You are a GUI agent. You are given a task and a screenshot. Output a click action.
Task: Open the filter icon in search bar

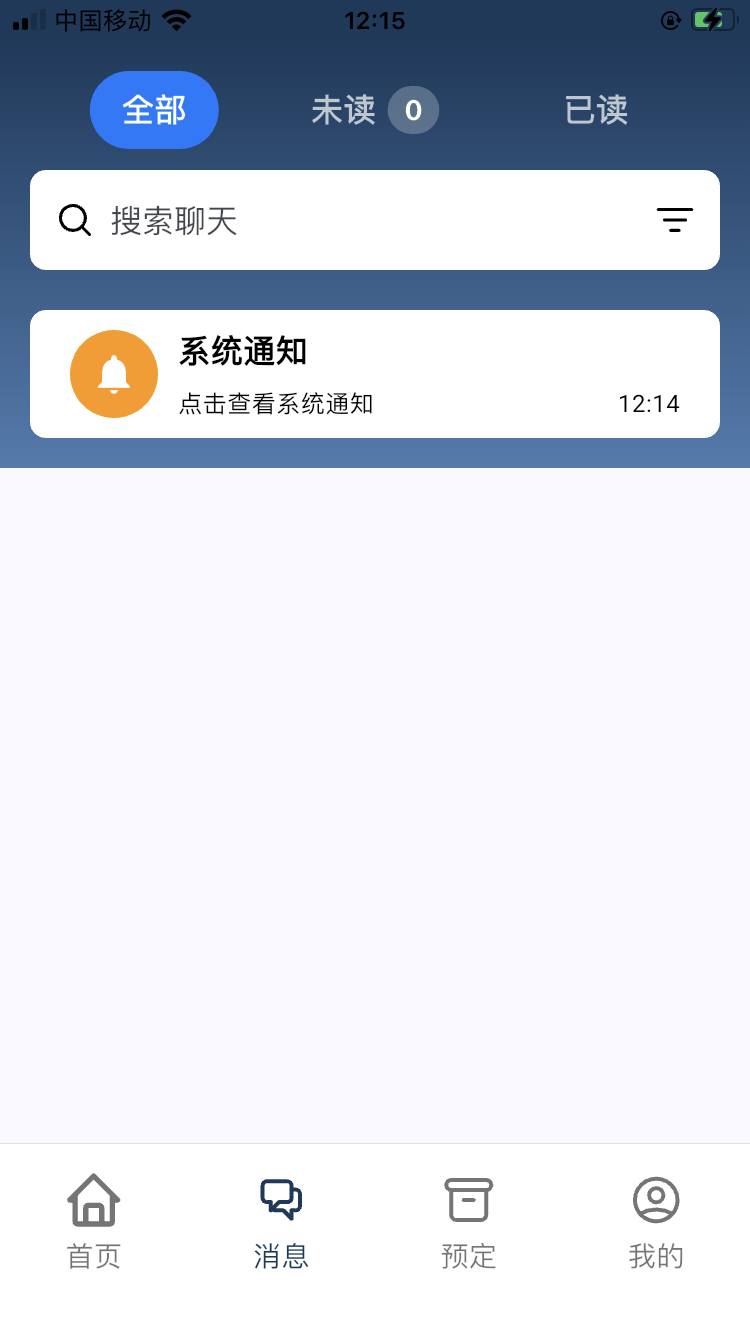pos(674,220)
